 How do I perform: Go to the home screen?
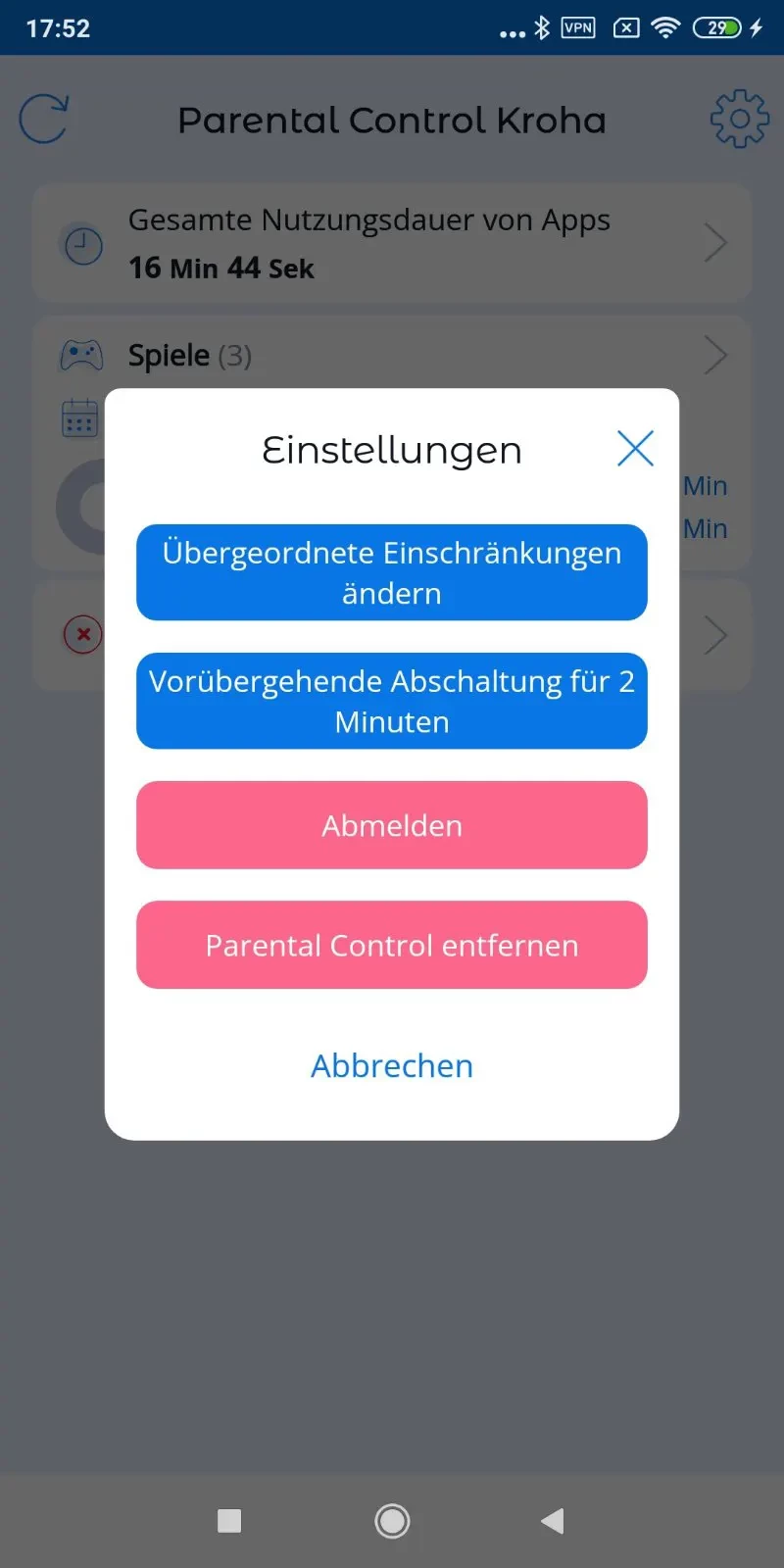pos(392,1521)
